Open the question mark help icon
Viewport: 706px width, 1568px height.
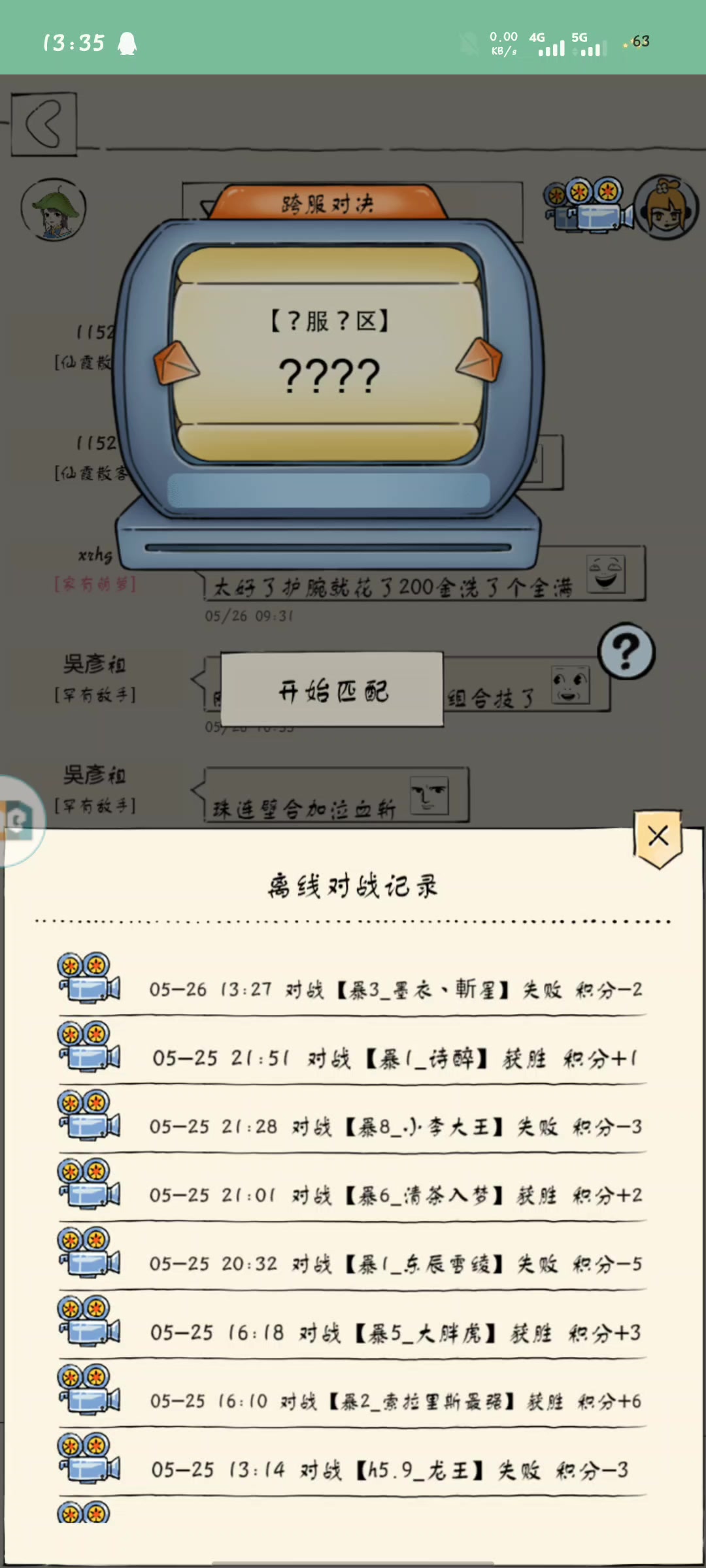pyautogui.click(x=626, y=651)
